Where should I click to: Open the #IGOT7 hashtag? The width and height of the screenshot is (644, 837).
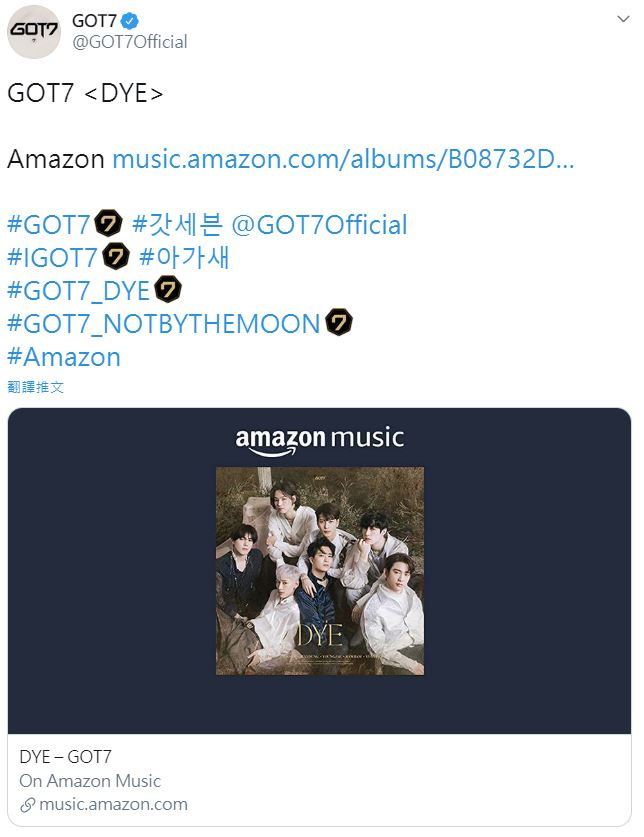[52, 257]
